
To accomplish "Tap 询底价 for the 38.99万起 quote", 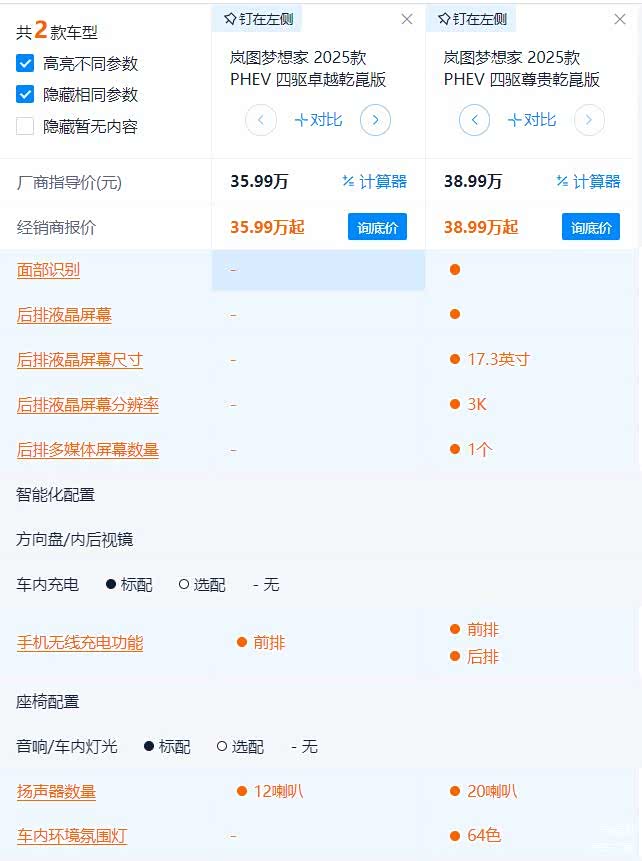I will click(x=591, y=227).
